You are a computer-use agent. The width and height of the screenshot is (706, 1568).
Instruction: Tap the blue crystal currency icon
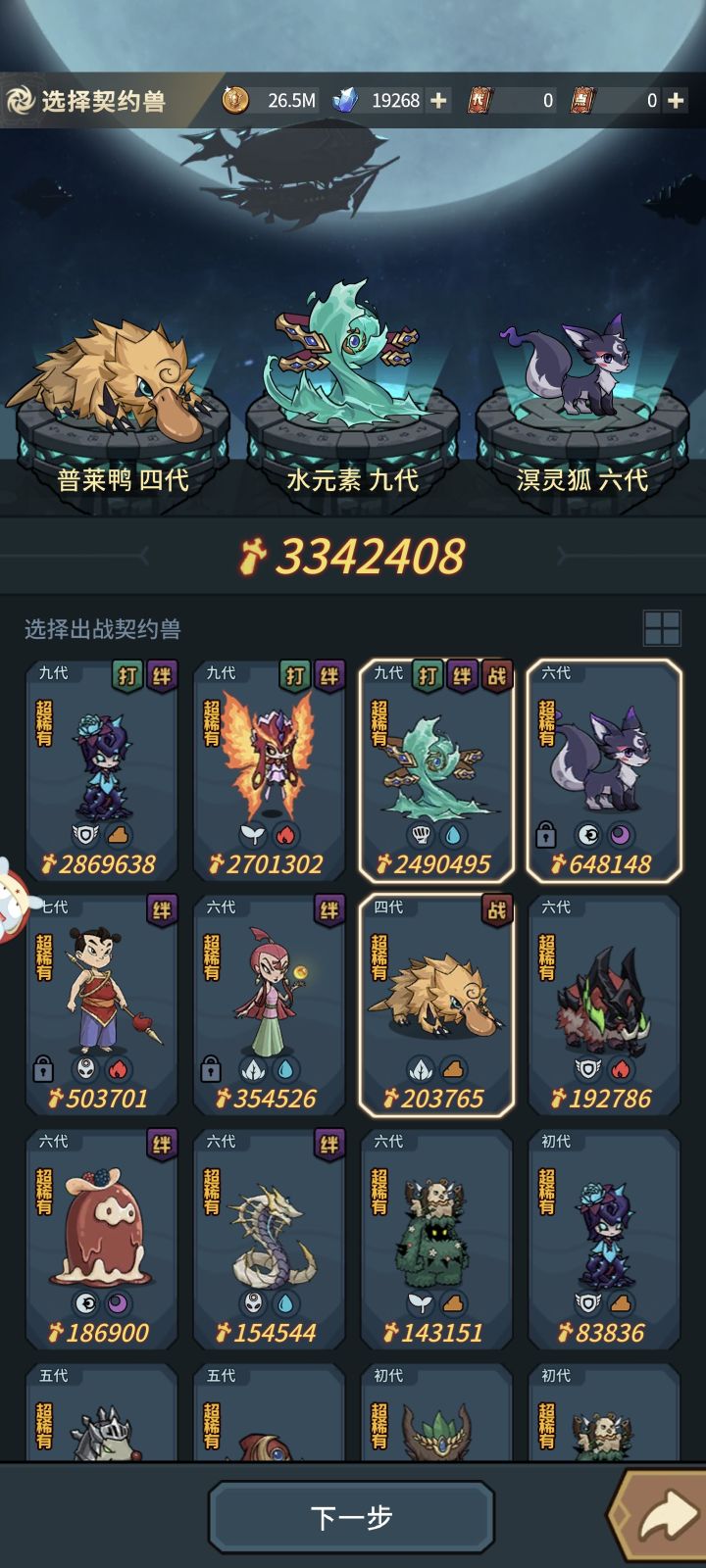[x=345, y=99]
